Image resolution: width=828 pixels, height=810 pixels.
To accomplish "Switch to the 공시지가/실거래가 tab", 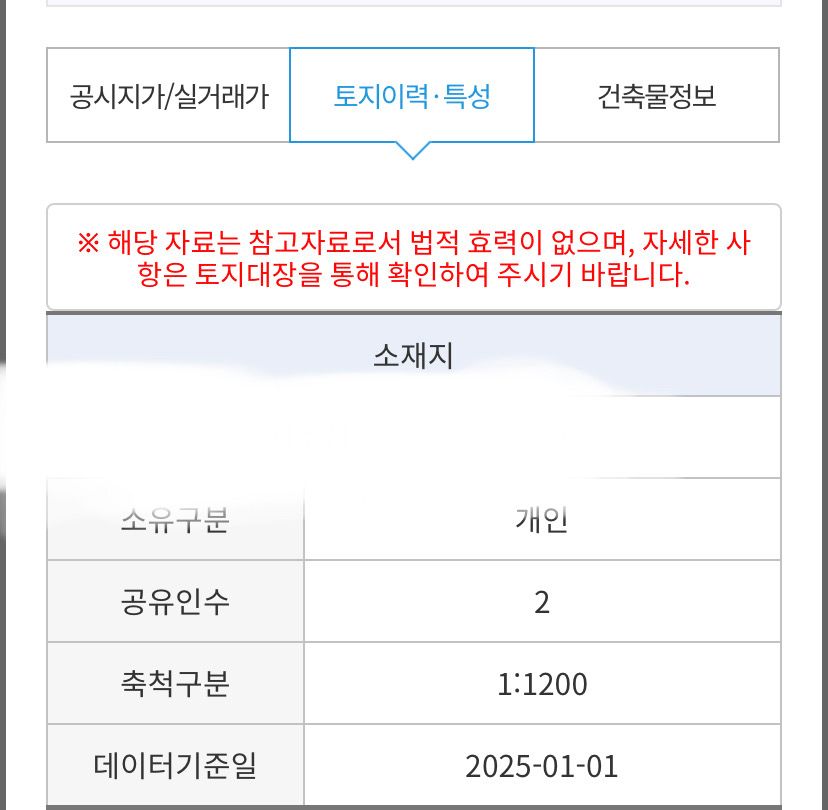I will coord(169,96).
